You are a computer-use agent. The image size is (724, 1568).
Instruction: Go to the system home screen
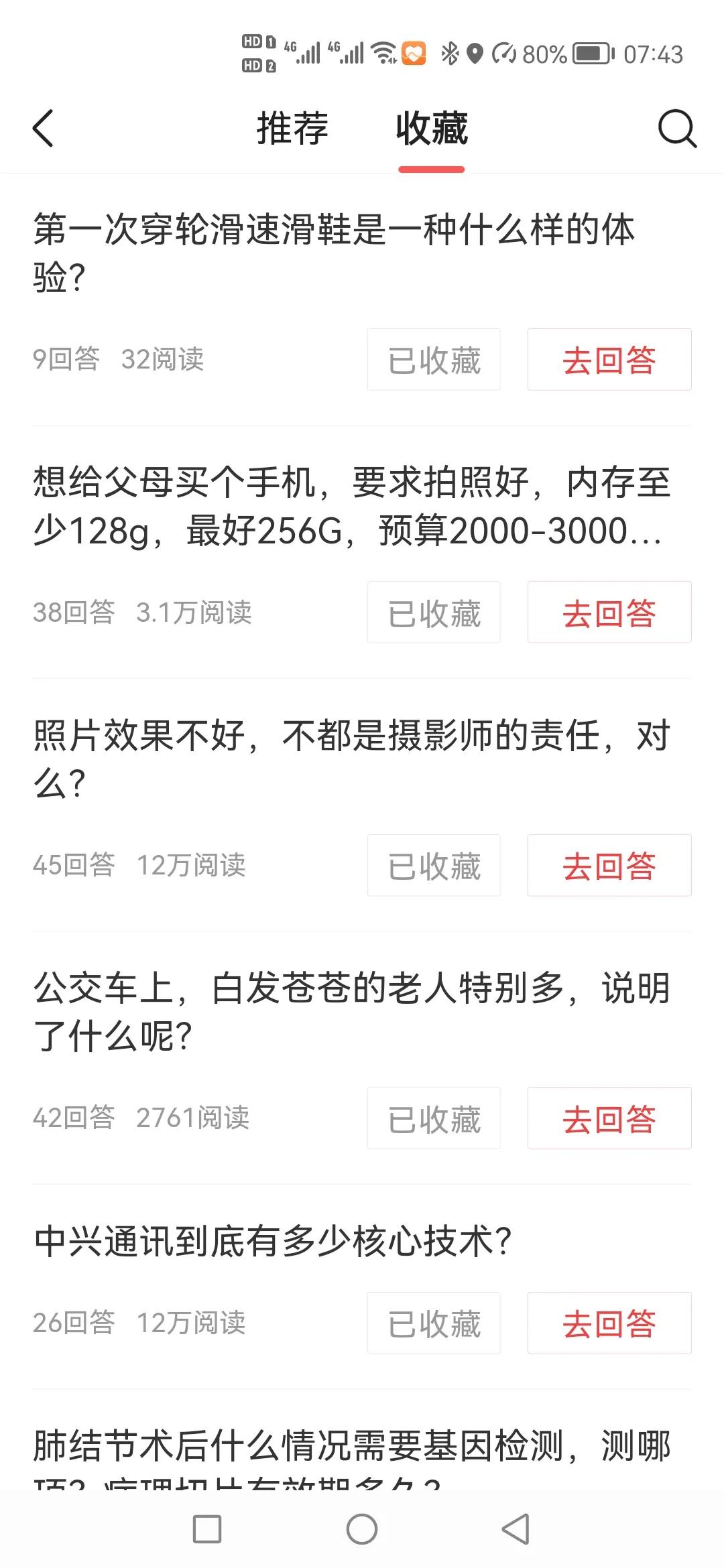coord(362,1529)
